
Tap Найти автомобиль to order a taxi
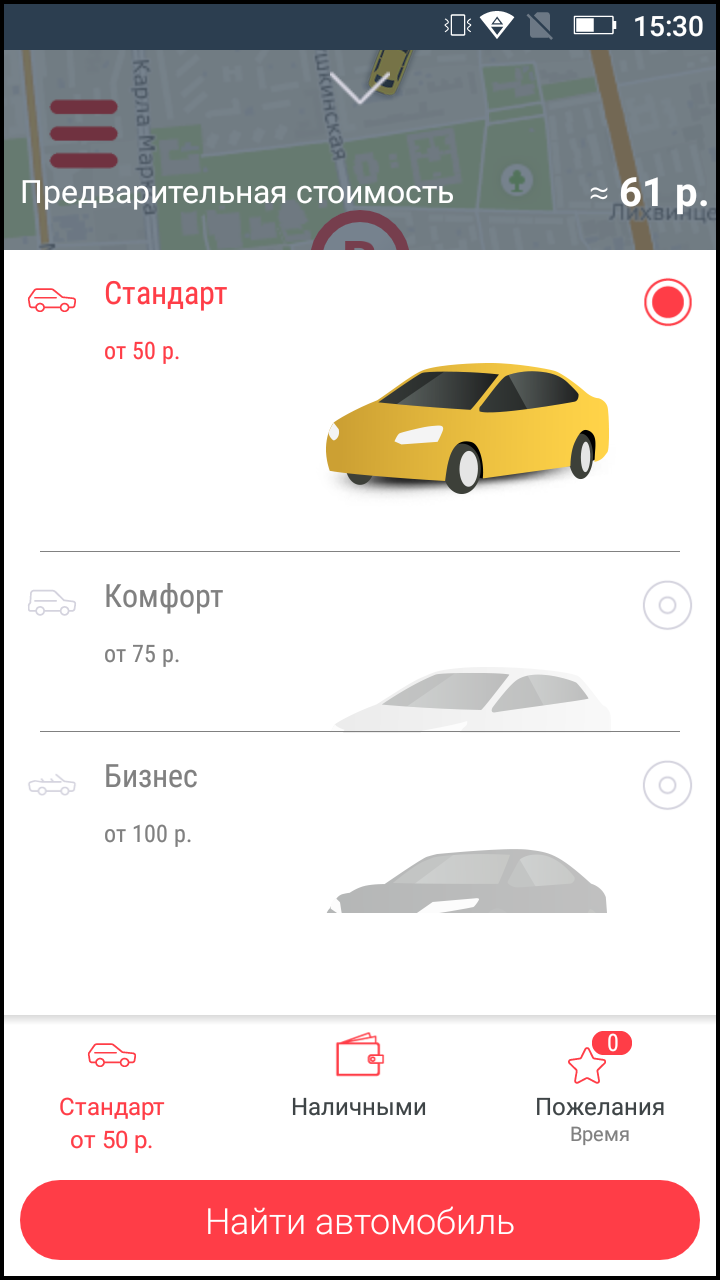pos(360,1220)
